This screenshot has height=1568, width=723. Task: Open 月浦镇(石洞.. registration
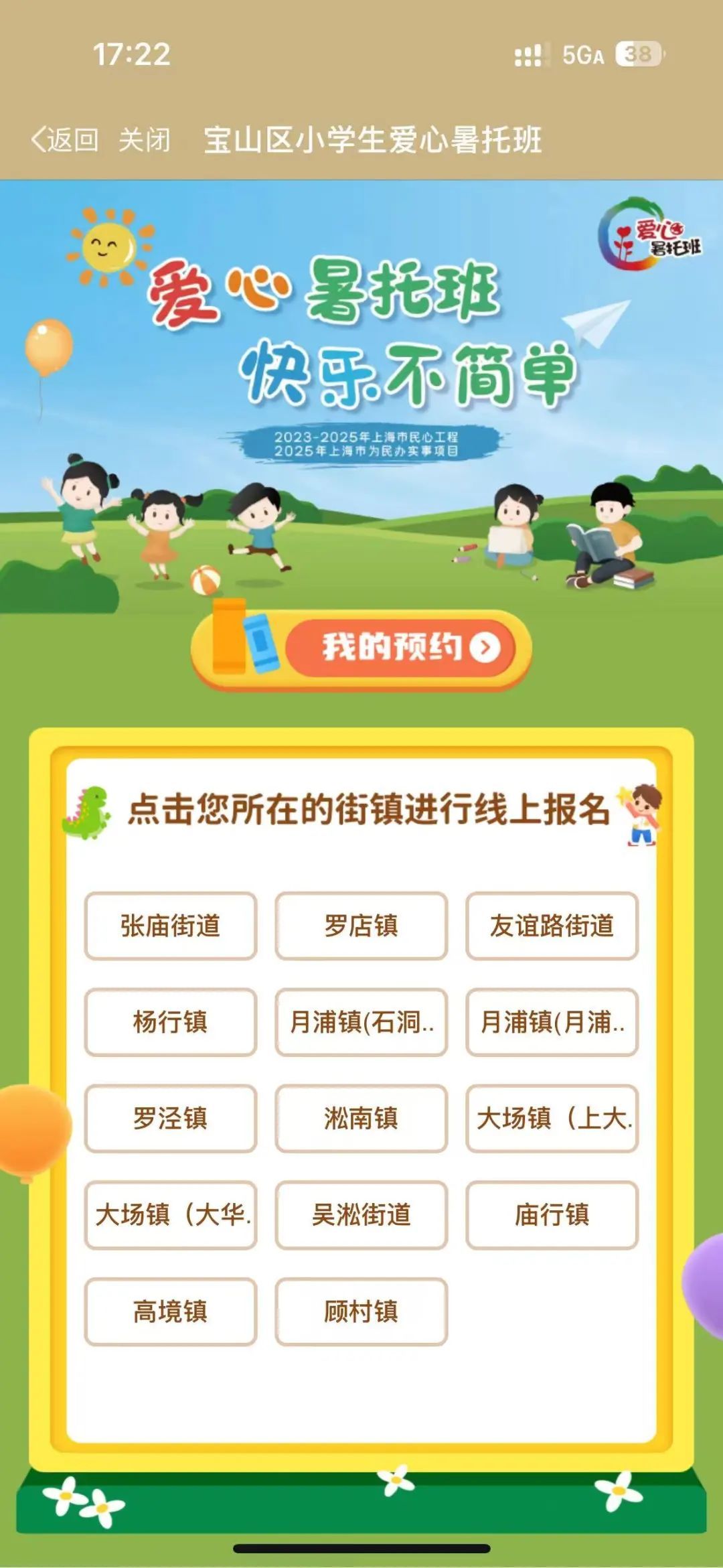click(361, 1022)
